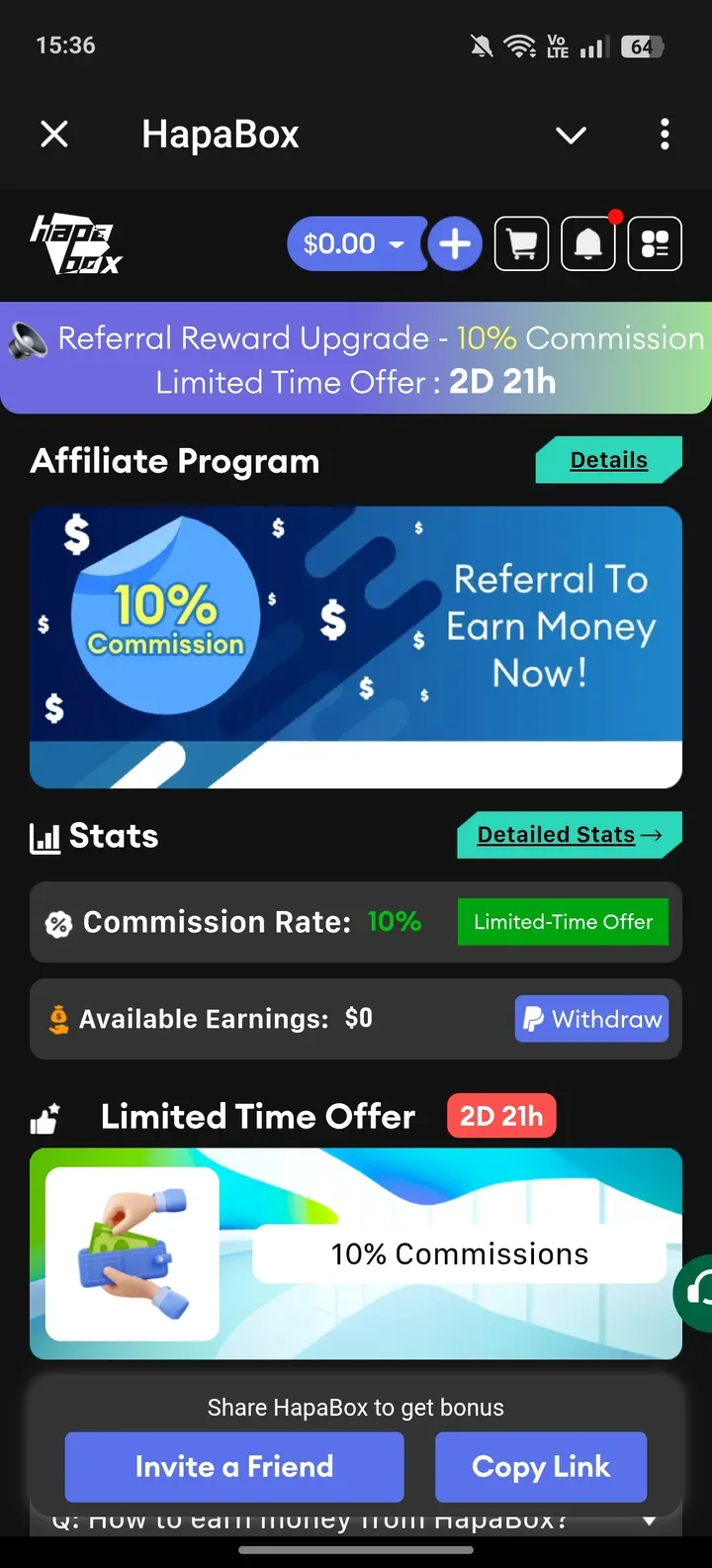Copy the referral link

(x=541, y=1466)
